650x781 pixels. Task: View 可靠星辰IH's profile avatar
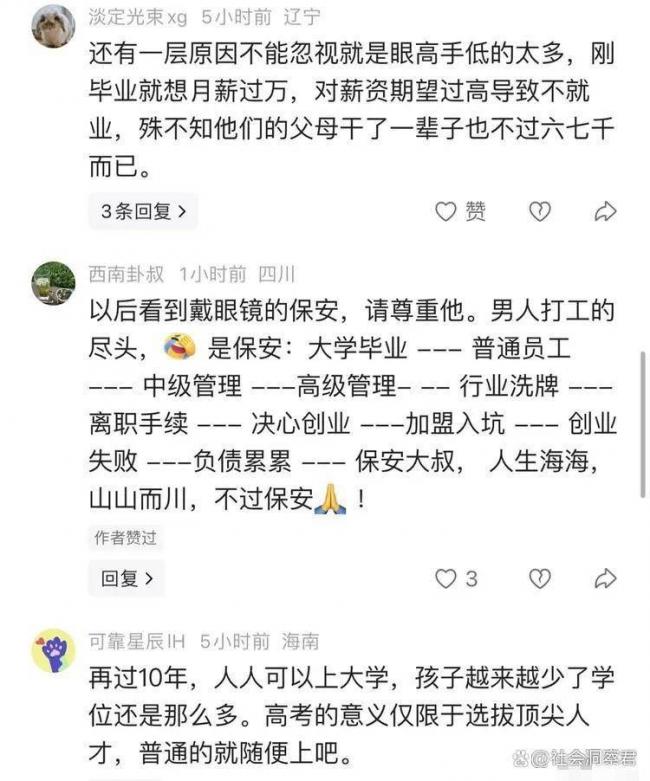point(53,650)
